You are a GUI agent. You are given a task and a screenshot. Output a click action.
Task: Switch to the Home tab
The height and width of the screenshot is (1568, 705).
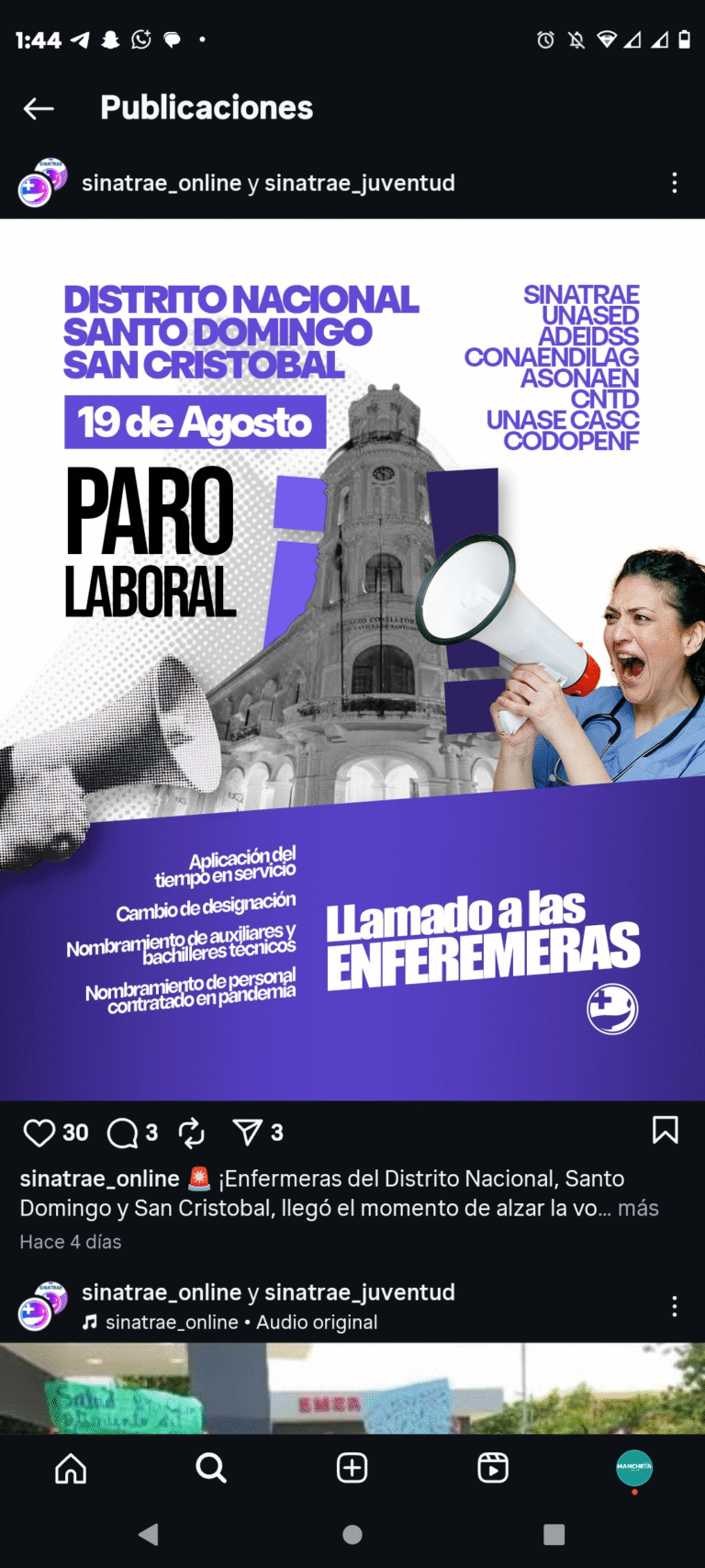(x=71, y=1468)
